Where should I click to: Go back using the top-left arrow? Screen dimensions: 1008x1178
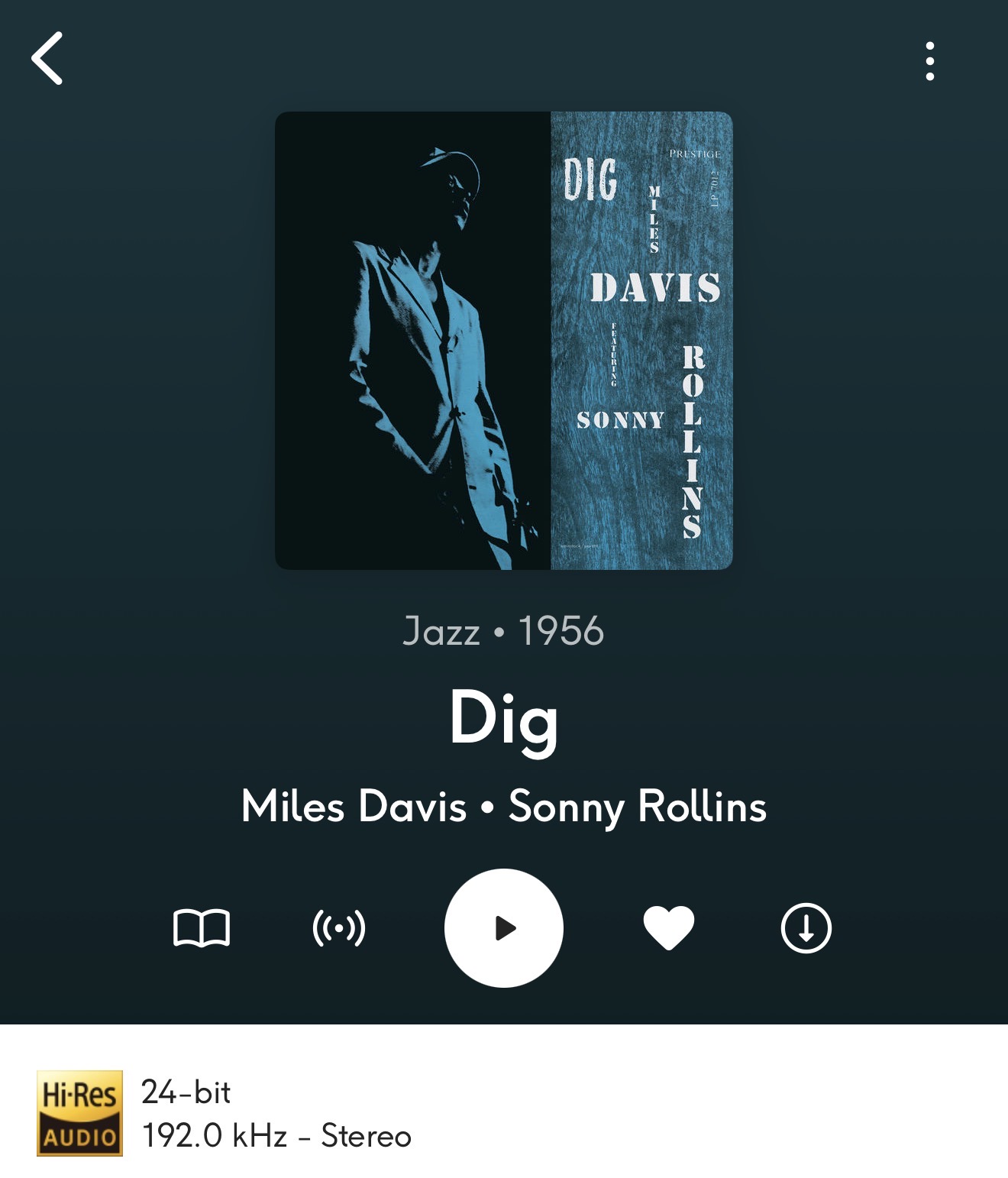pos(47,59)
